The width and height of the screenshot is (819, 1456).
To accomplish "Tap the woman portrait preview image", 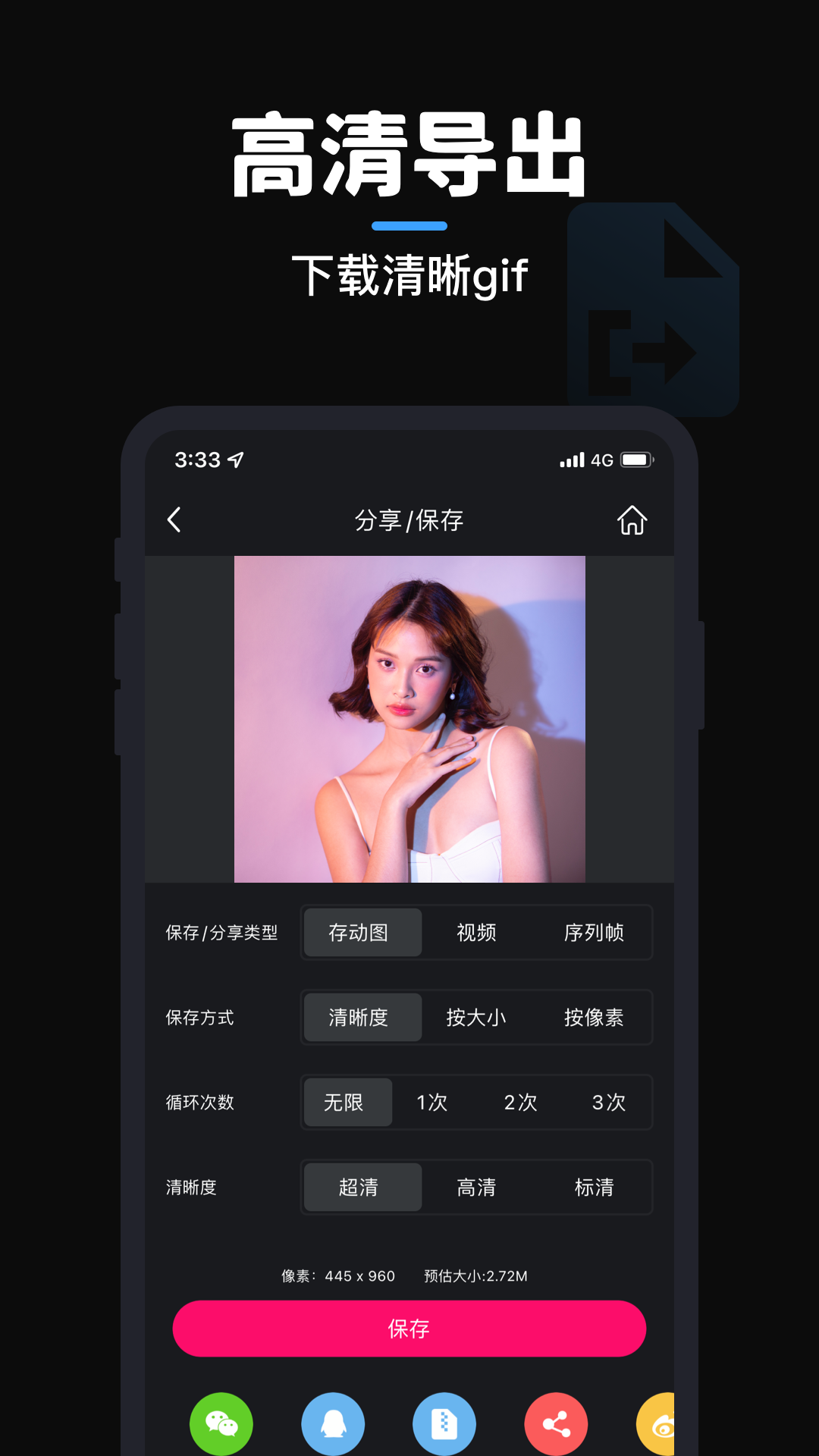I will (x=409, y=718).
